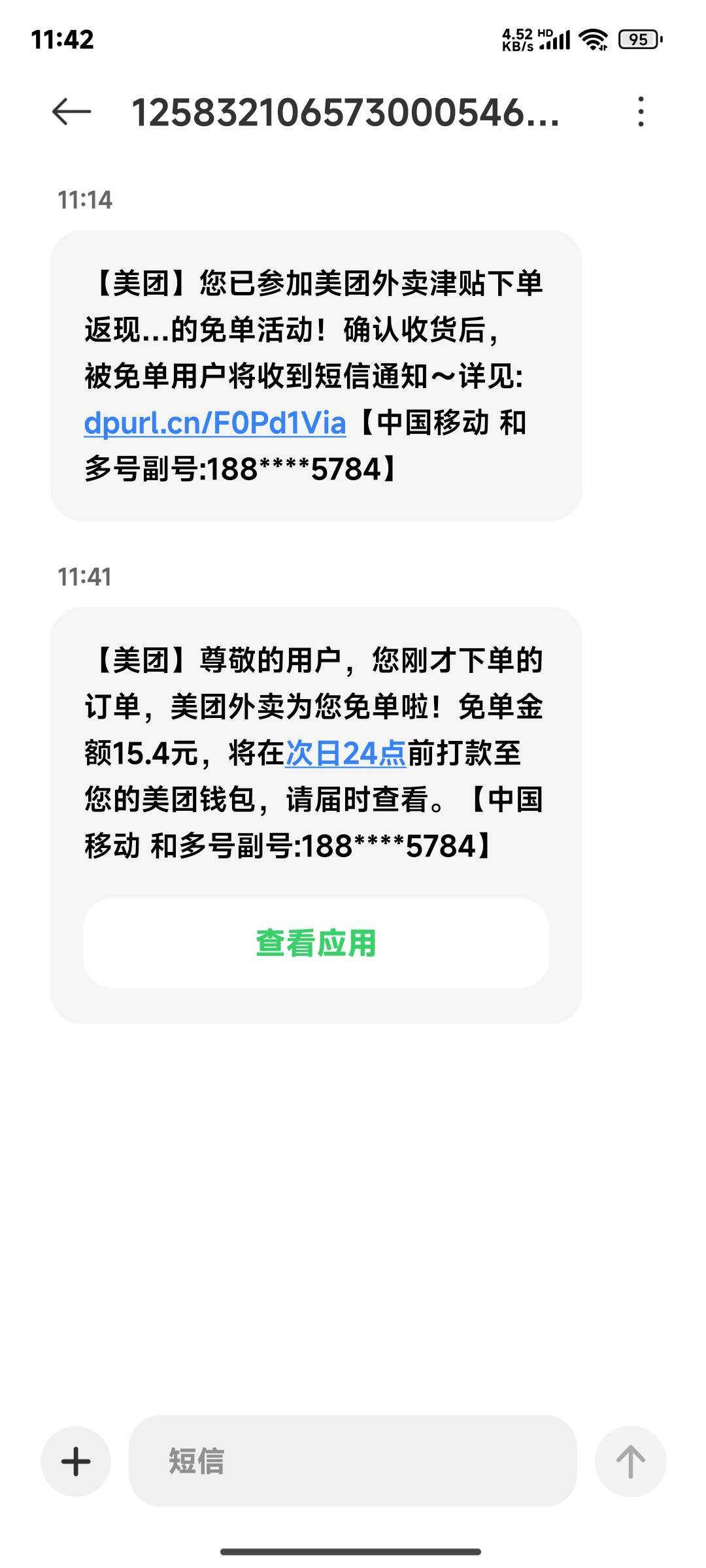Image resolution: width=706 pixels, height=1568 pixels.
Task: Open the plus attachment menu
Action: pos(76,1462)
